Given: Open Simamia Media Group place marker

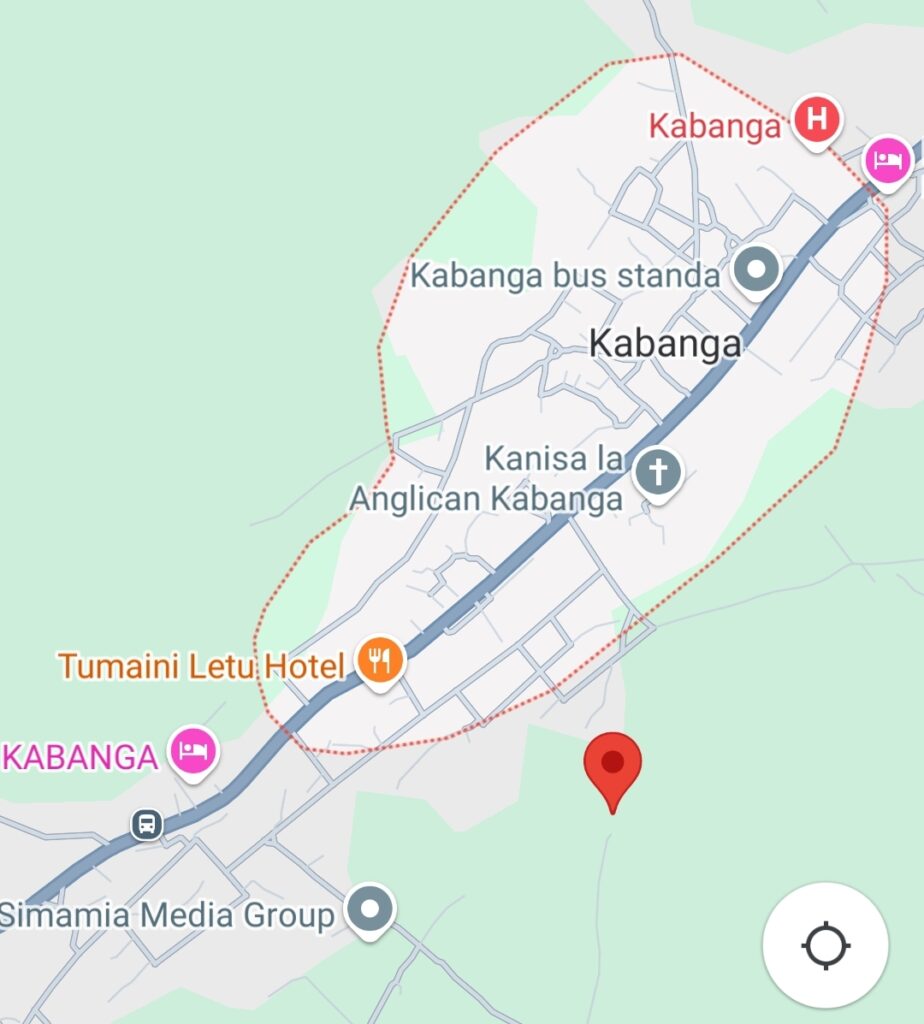Looking at the screenshot, I should pos(371,910).
